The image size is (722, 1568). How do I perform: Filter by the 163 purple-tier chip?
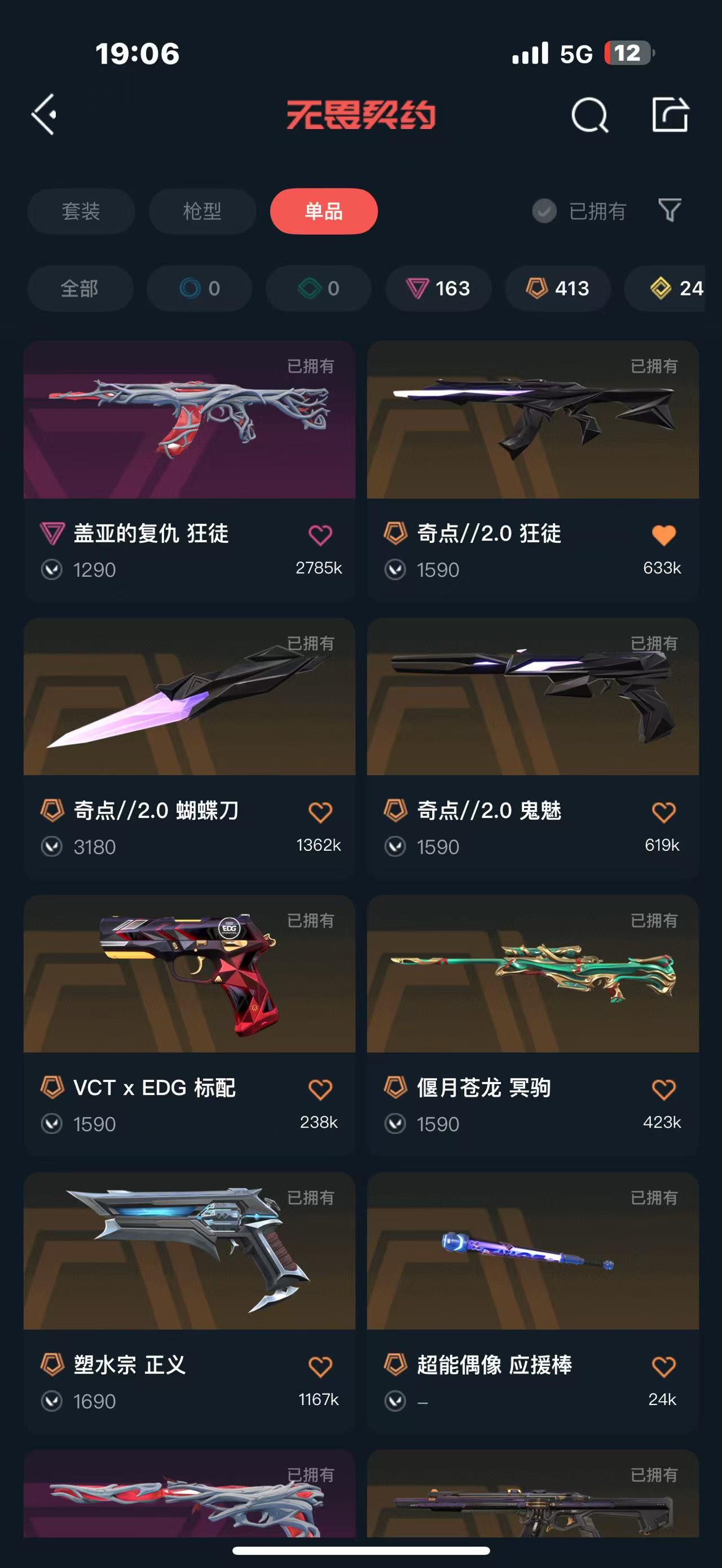[438, 289]
